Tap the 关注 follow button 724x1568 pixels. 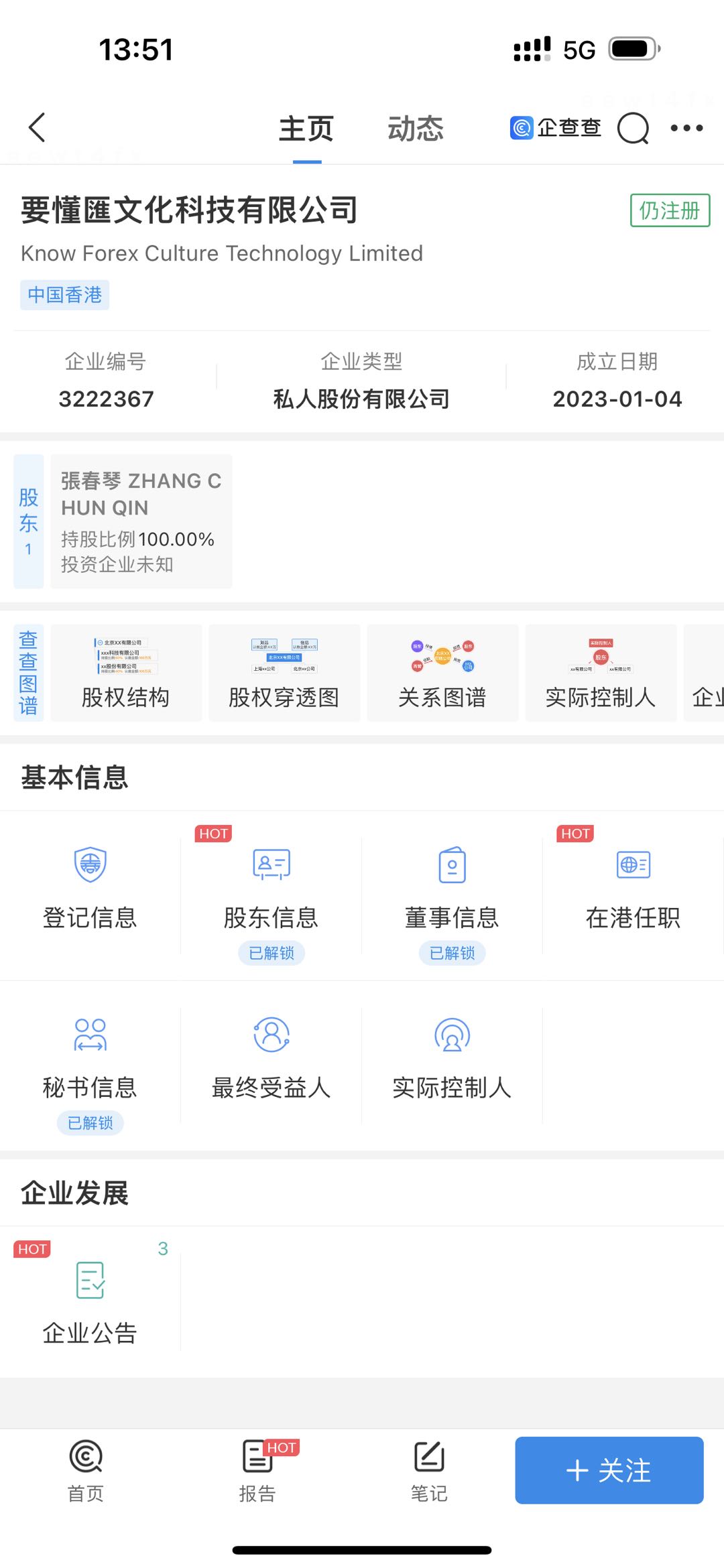(x=608, y=1471)
